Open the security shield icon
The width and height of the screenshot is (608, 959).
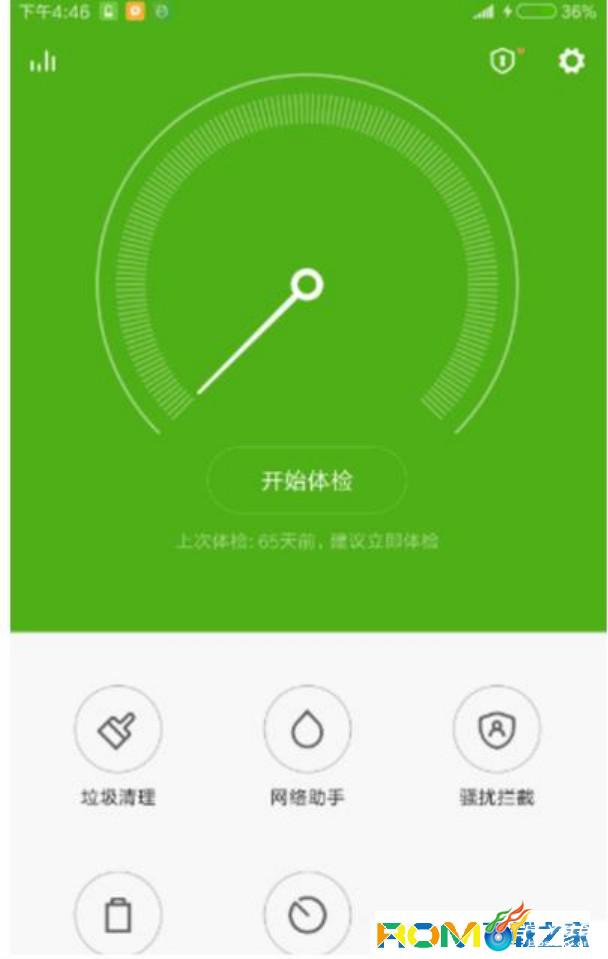pyautogui.click(x=502, y=62)
